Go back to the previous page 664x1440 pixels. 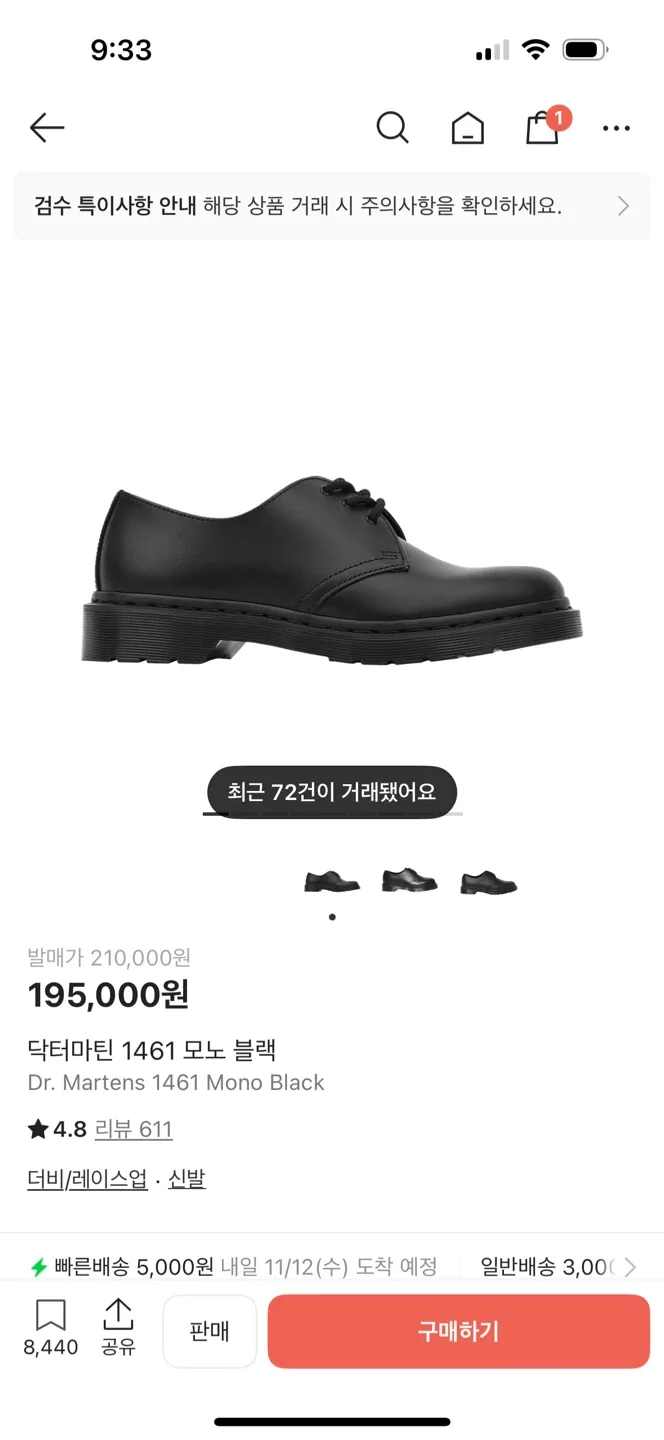click(47, 128)
